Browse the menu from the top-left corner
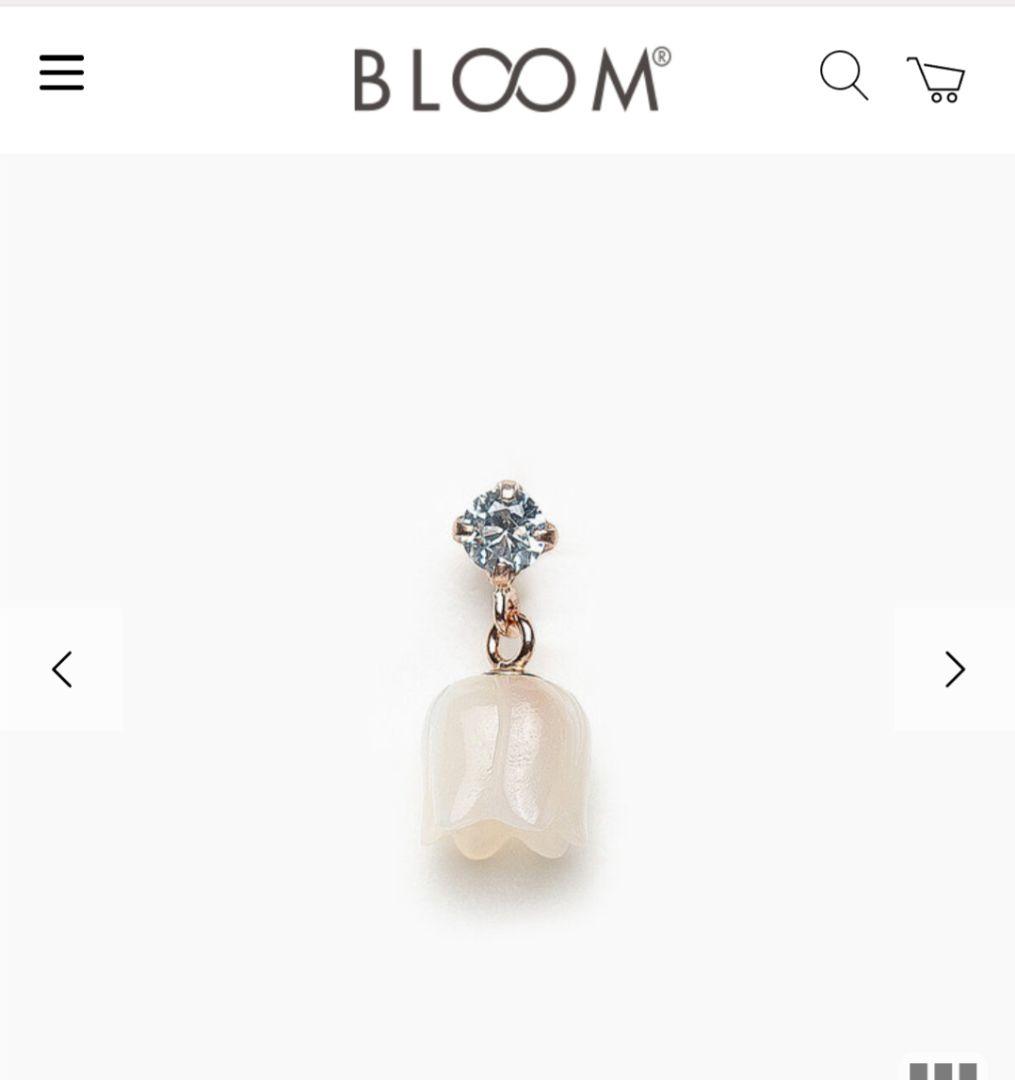Screen dimensions: 1015x1080 (61, 74)
